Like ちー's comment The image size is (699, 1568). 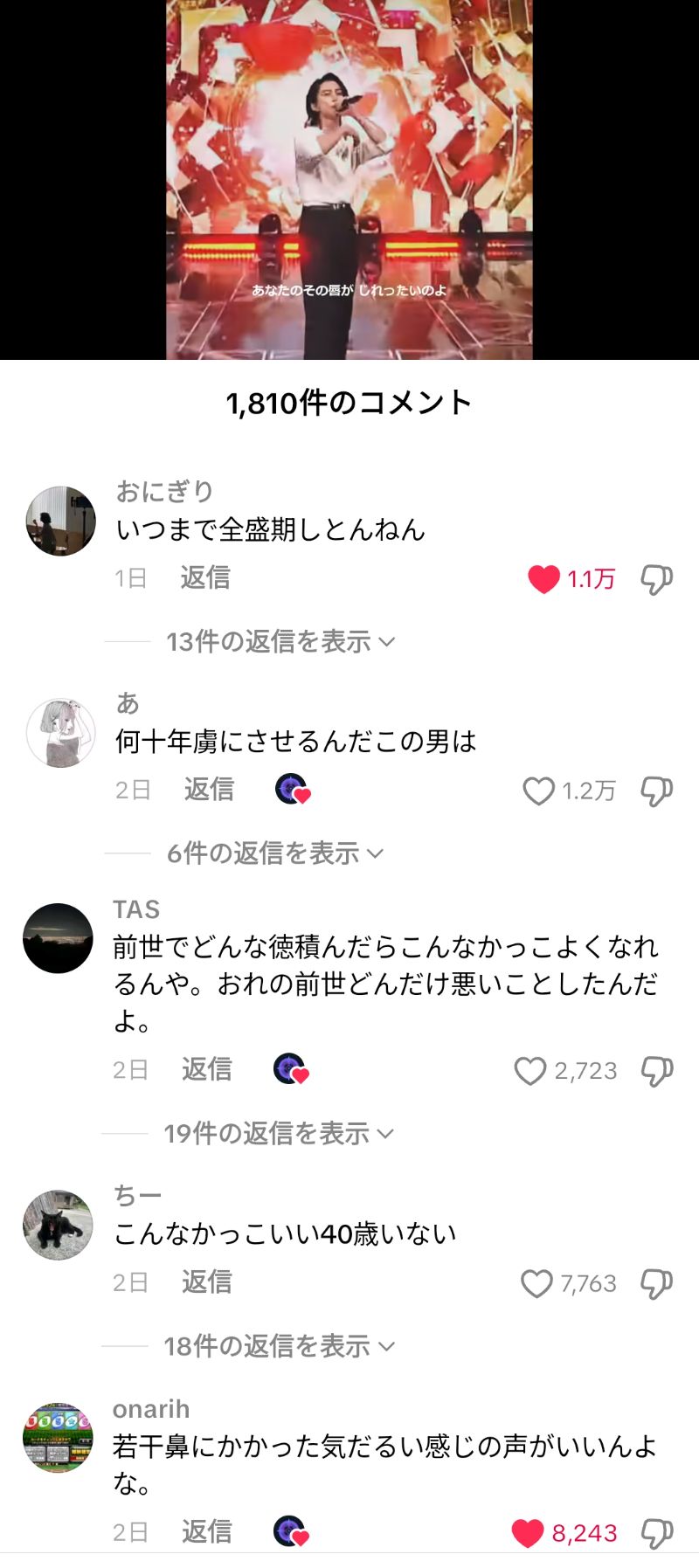[x=536, y=1284]
